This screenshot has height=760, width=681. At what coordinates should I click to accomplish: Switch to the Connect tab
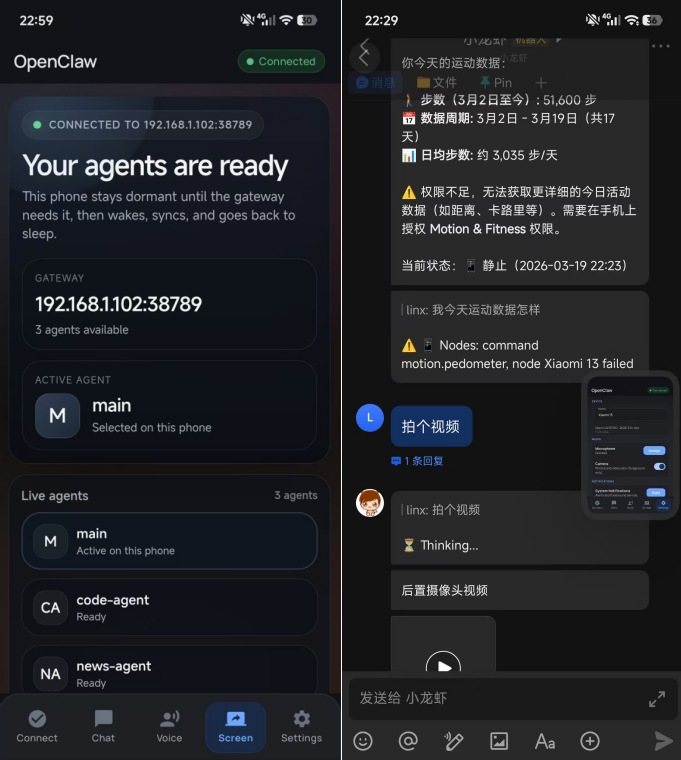(x=37, y=726)
